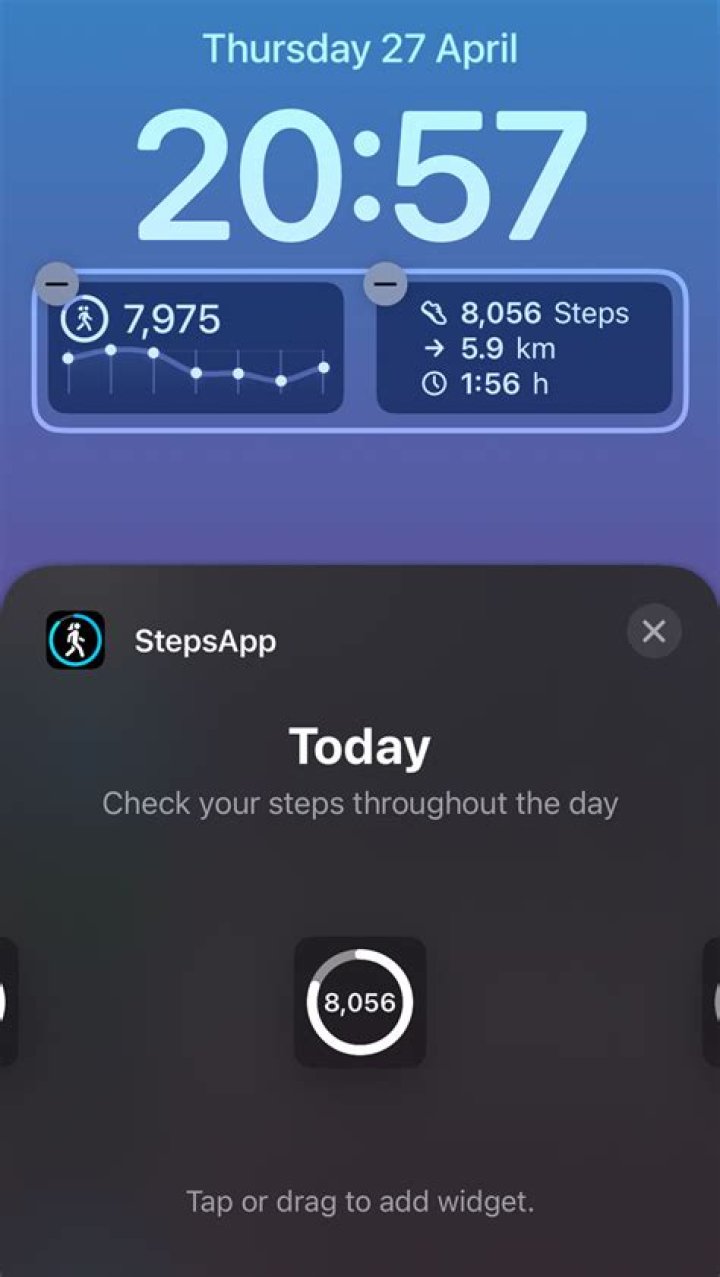Tap the Thursday 27 April date widget
Screen dimensions: 720x1277
(x=360, y=48)
